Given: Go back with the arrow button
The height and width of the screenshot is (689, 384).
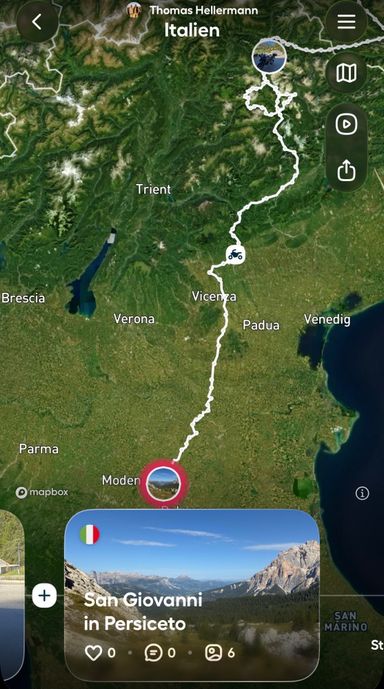Looking at the screenshot, I should (37, 22).
